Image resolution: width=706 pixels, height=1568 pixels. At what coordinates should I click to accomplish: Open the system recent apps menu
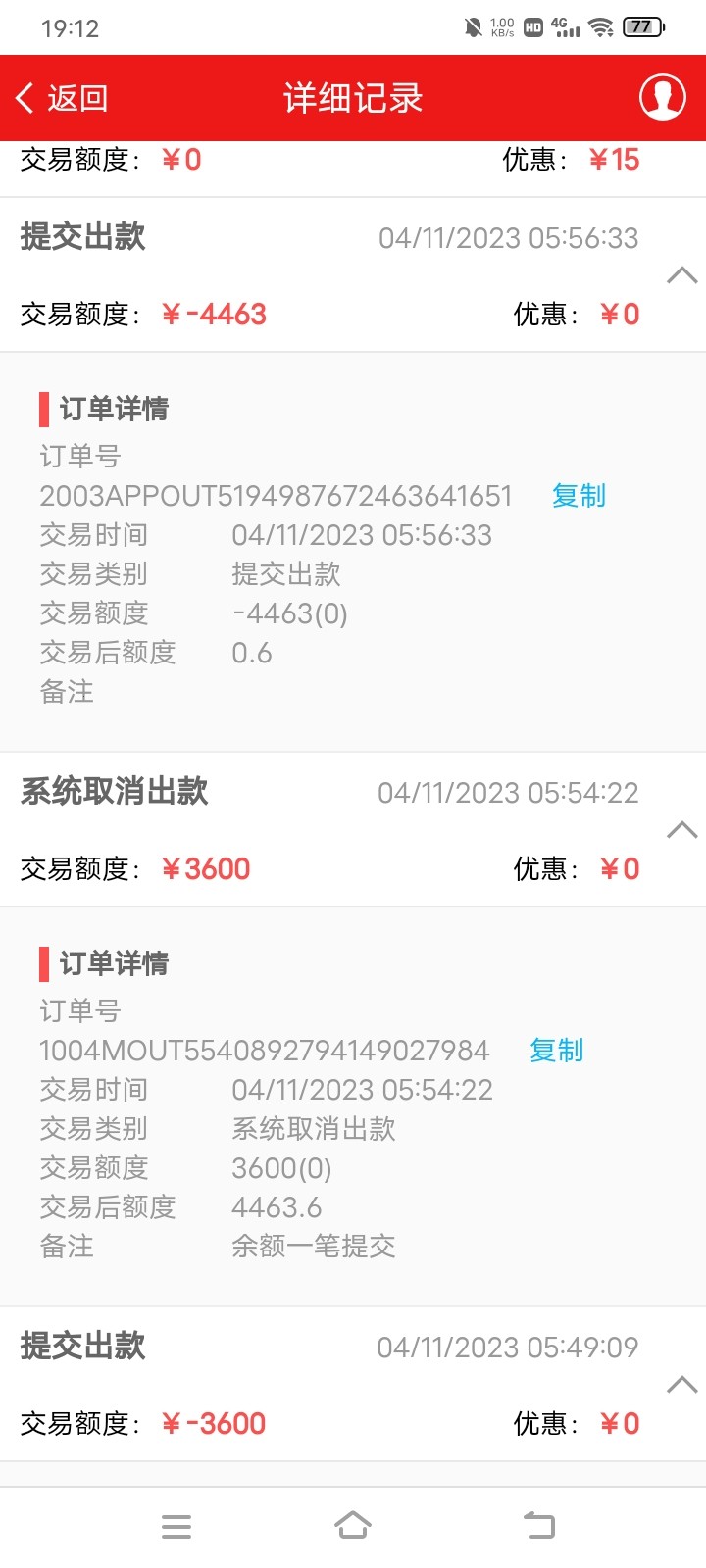(x=176, y=1526)
